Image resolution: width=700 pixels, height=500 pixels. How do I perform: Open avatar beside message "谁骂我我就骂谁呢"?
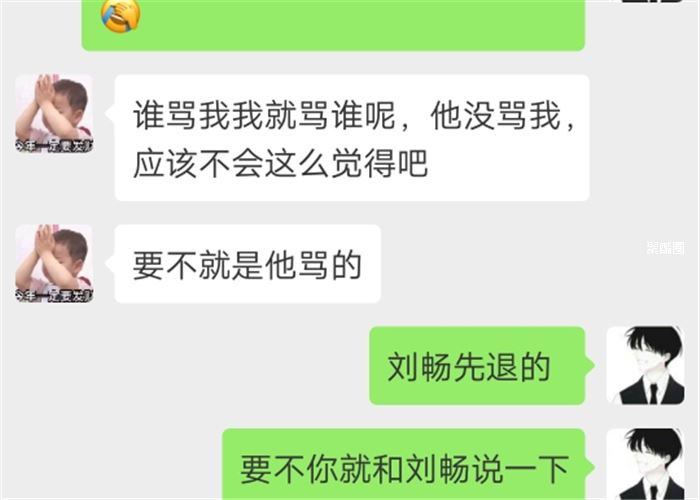pos(54,113)
